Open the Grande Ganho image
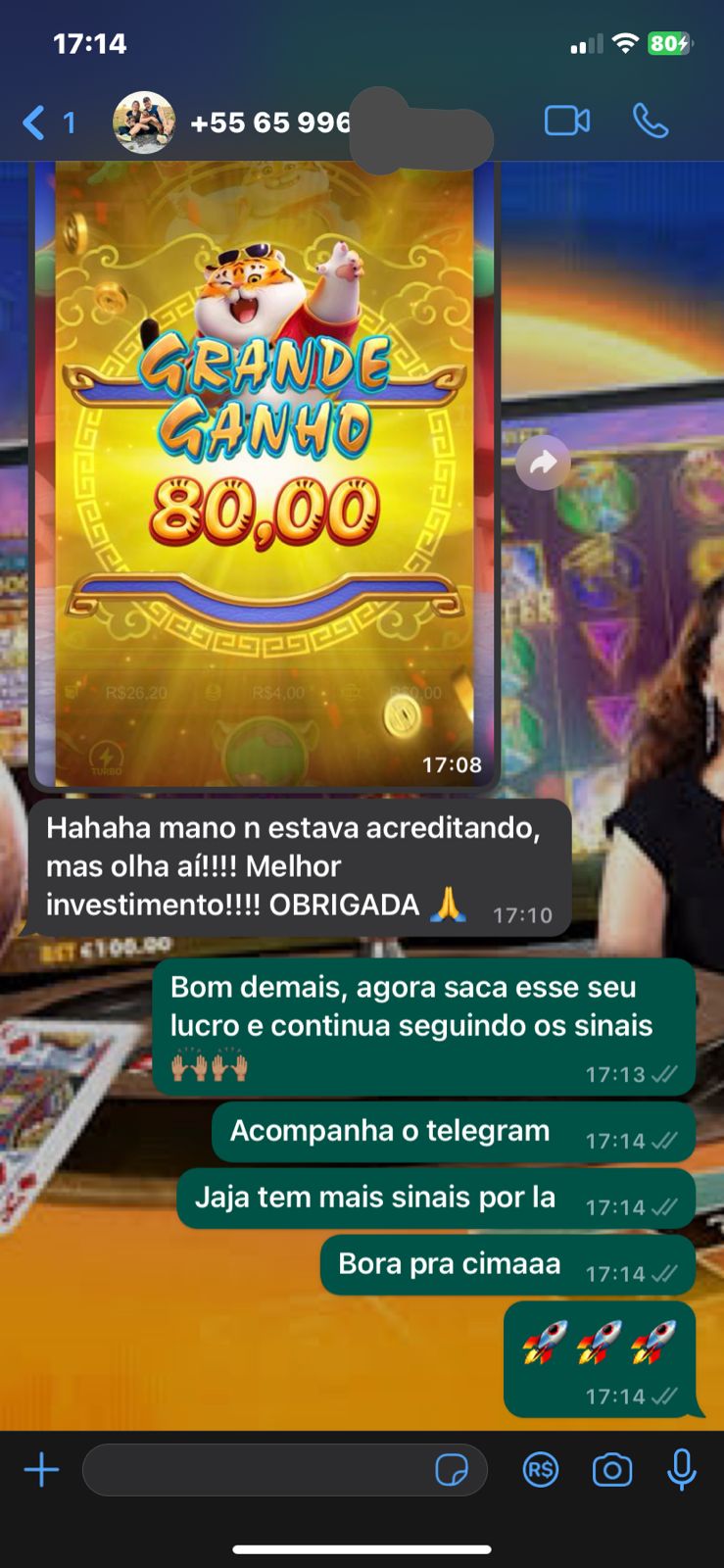Screen dimensions: 724x1568 (265, 470)
